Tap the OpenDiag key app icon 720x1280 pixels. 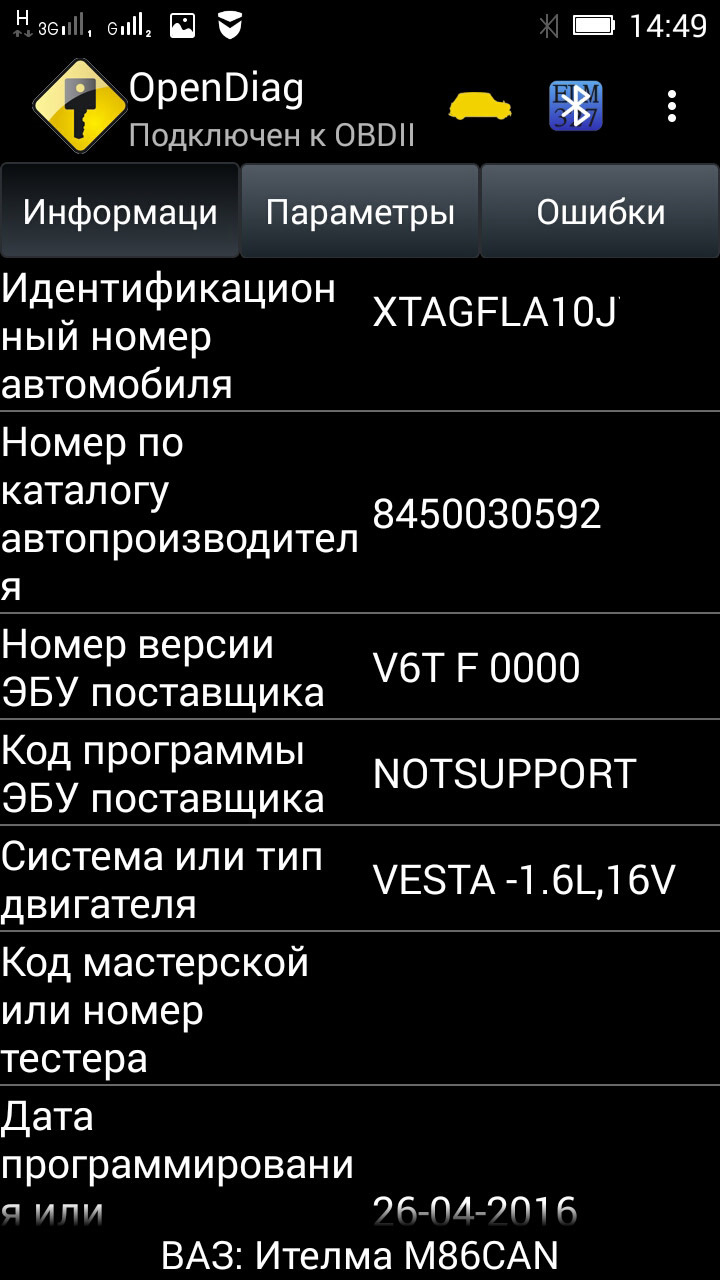78,106
